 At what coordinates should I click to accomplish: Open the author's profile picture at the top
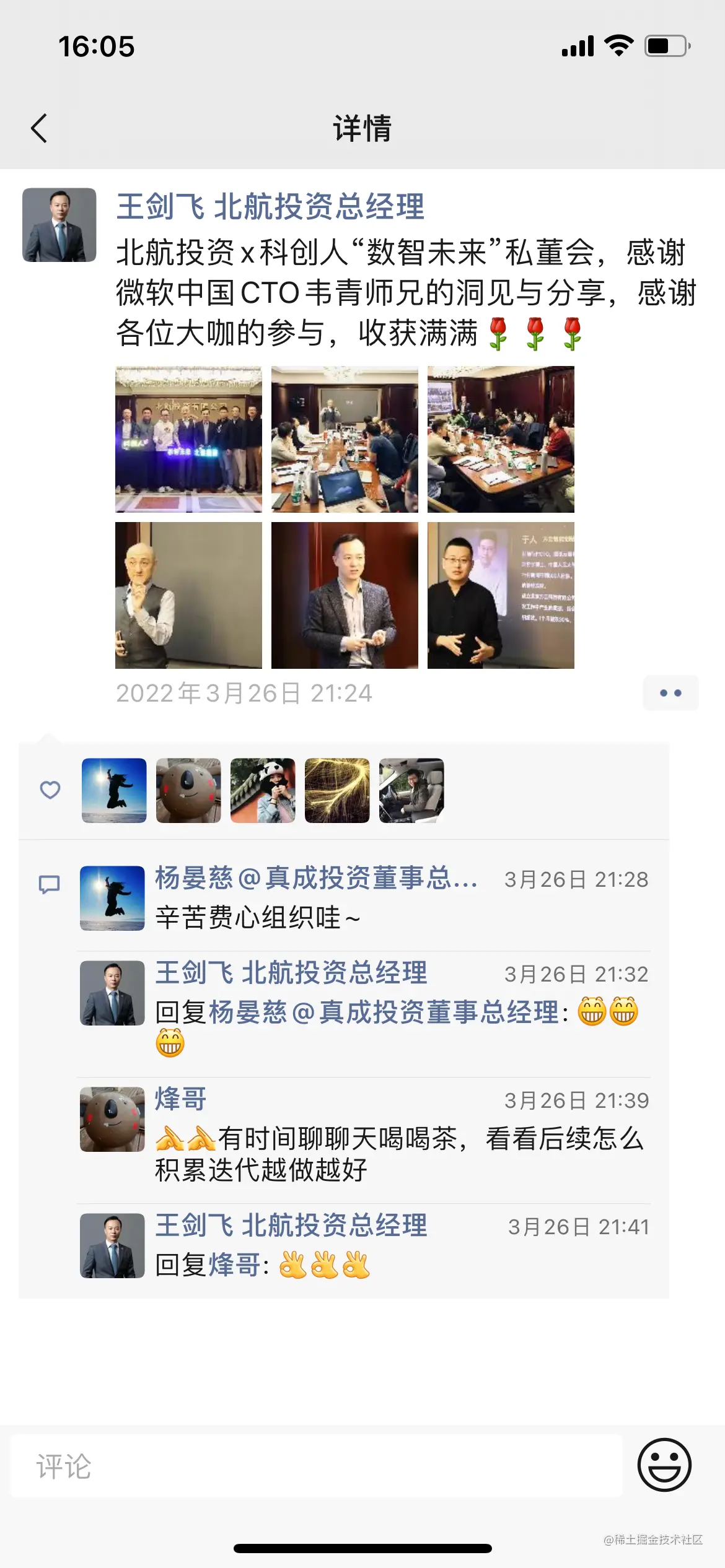click(x=59, y=225)
